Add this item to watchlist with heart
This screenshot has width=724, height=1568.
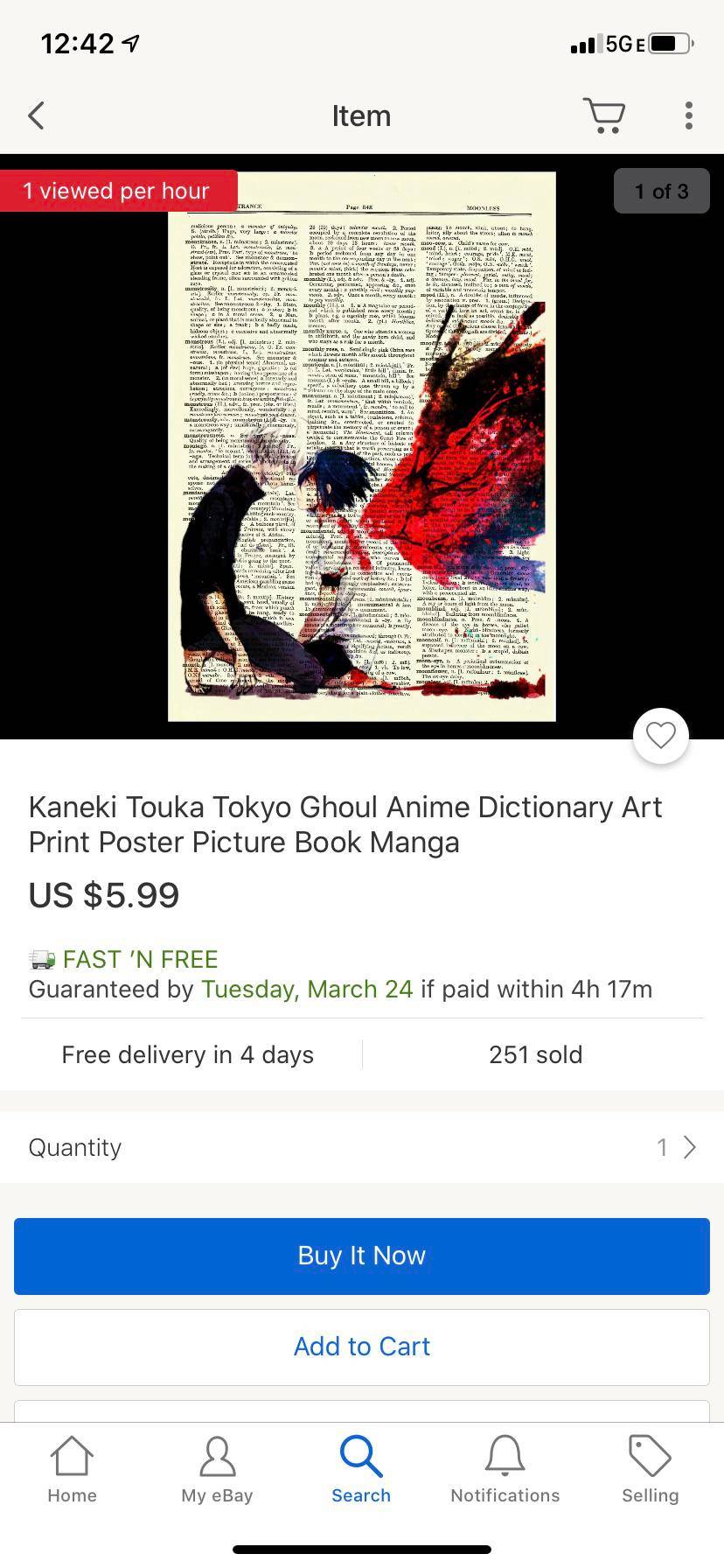pos(660,736)
